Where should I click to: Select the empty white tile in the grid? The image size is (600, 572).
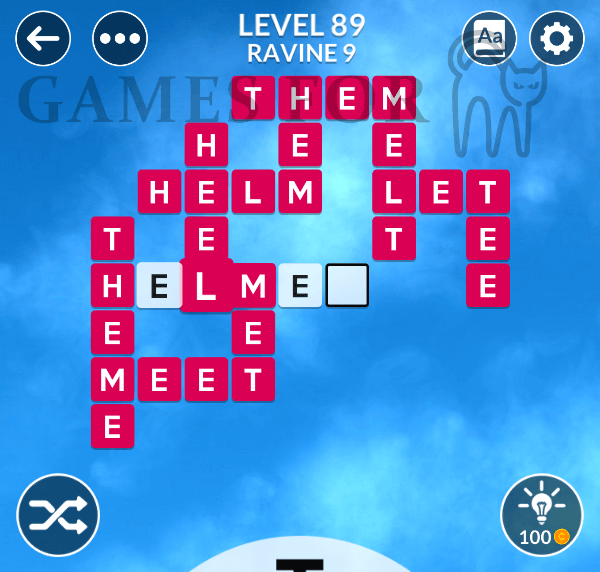347,286
